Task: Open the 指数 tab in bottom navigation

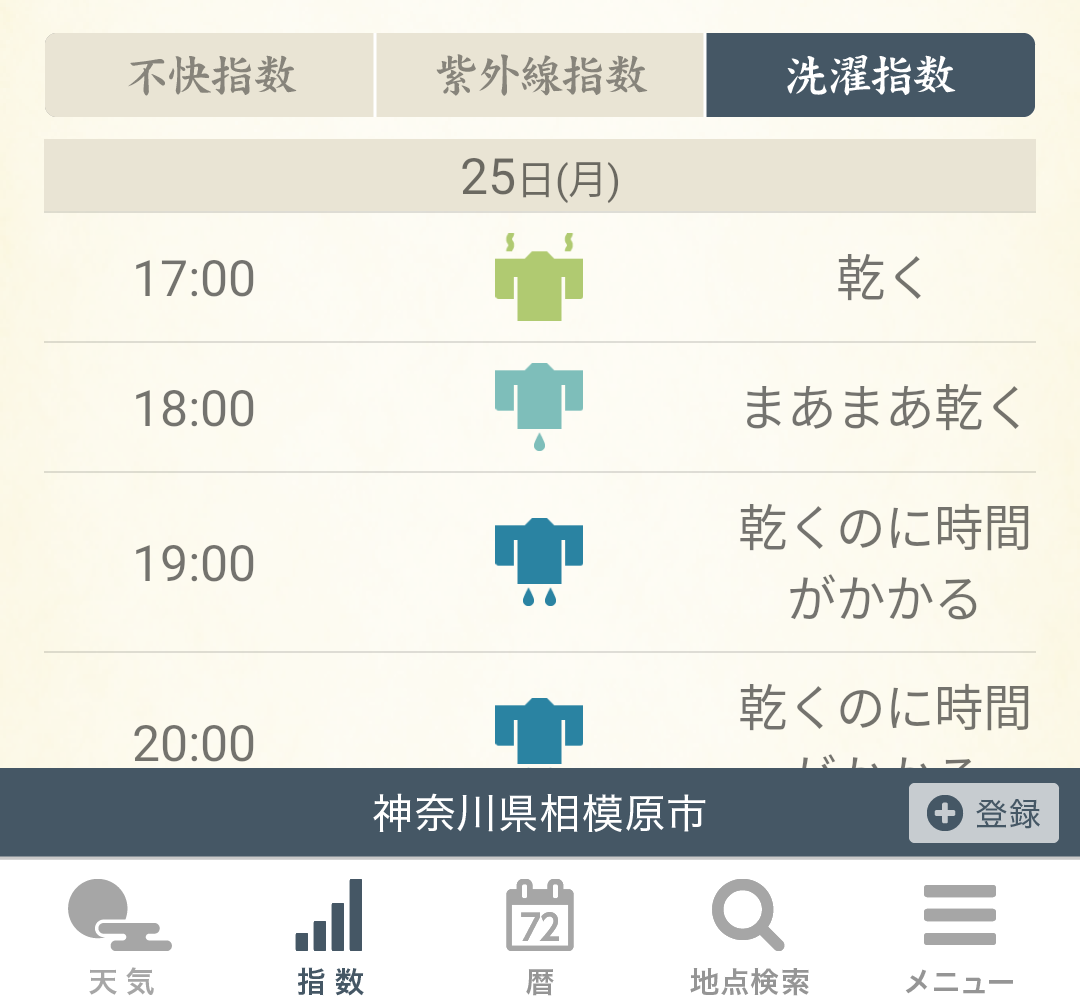Action: tap(330, 935)
